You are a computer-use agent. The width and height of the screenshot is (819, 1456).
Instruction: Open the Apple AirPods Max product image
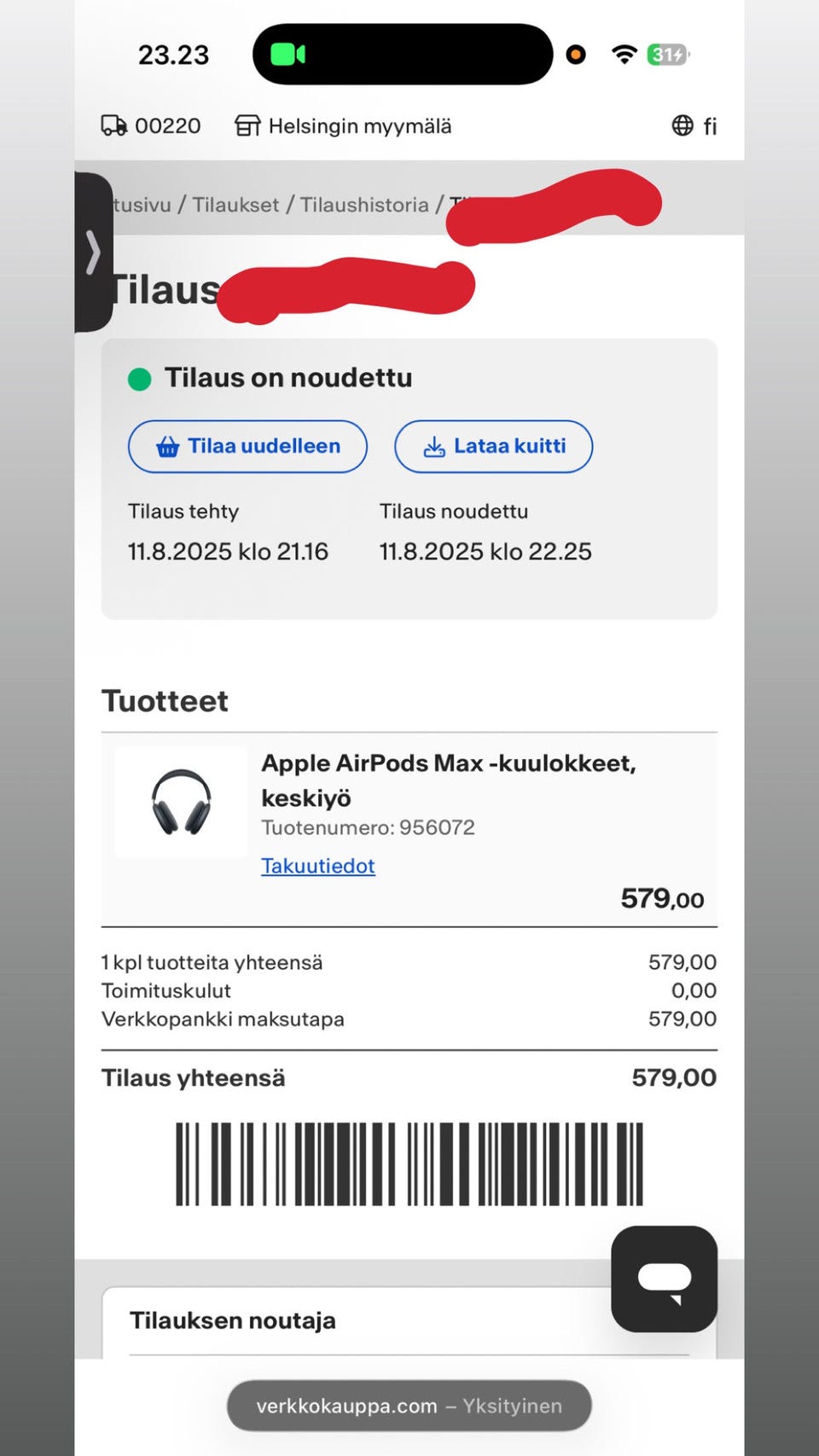pos(181,802)
